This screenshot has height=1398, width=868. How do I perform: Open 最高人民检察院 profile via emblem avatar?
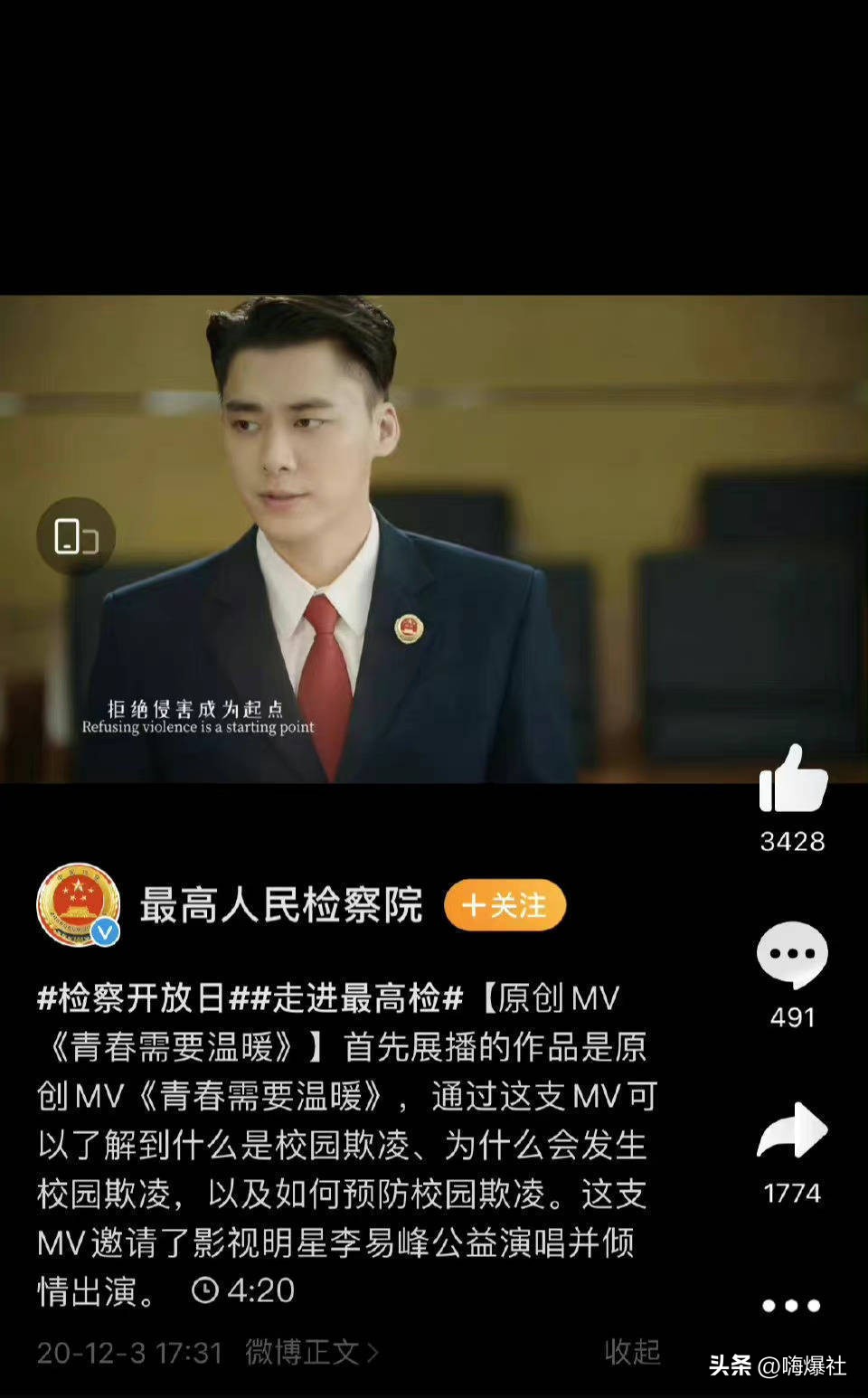(80, 904)
